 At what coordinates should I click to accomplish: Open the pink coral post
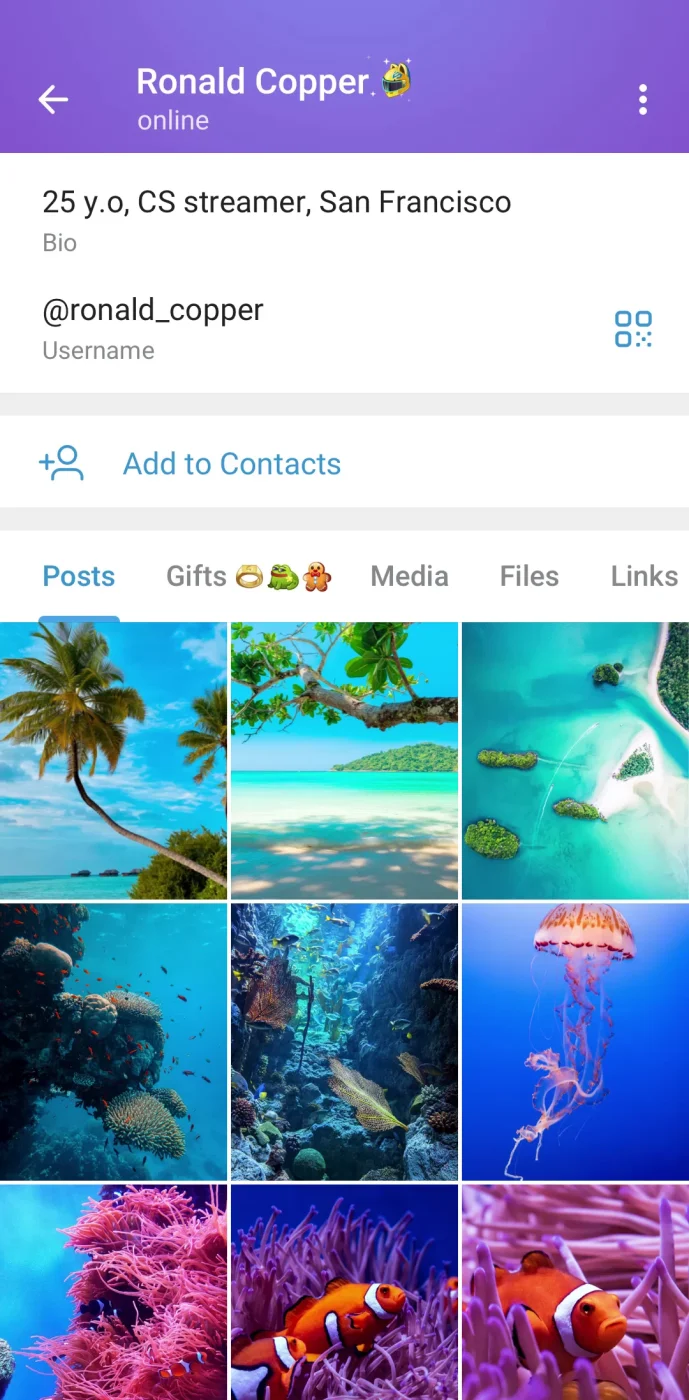(x=113, y=1292)
